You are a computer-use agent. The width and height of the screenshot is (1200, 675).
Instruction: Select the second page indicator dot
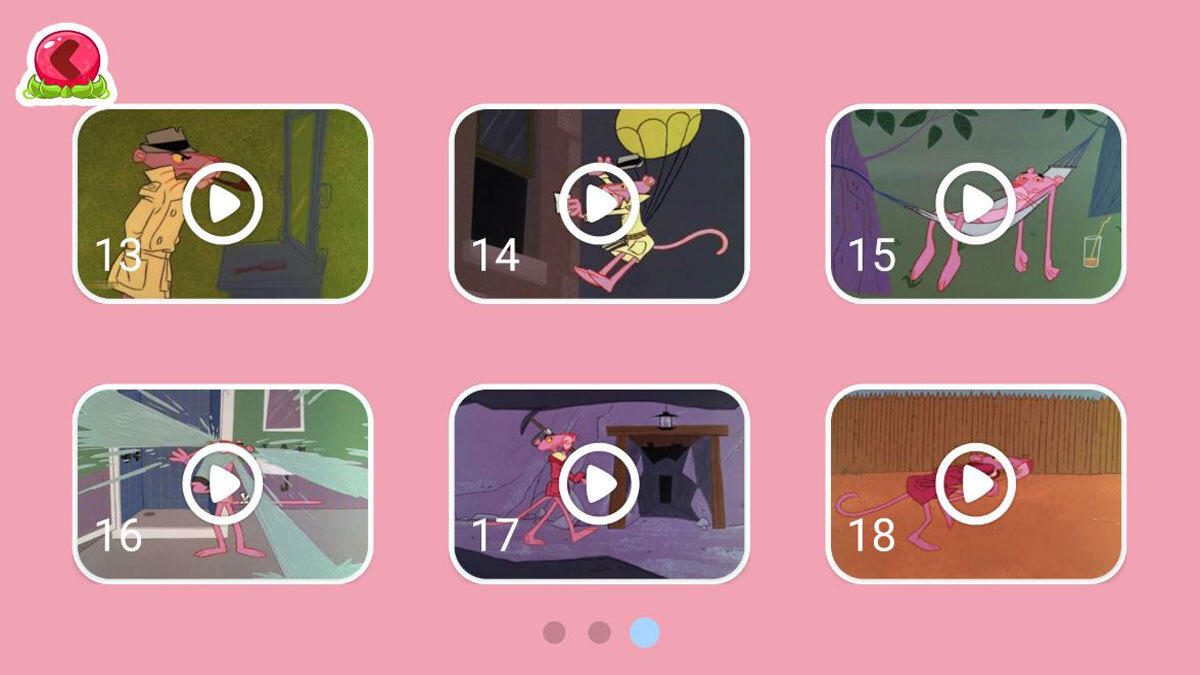tap(599, 632)
